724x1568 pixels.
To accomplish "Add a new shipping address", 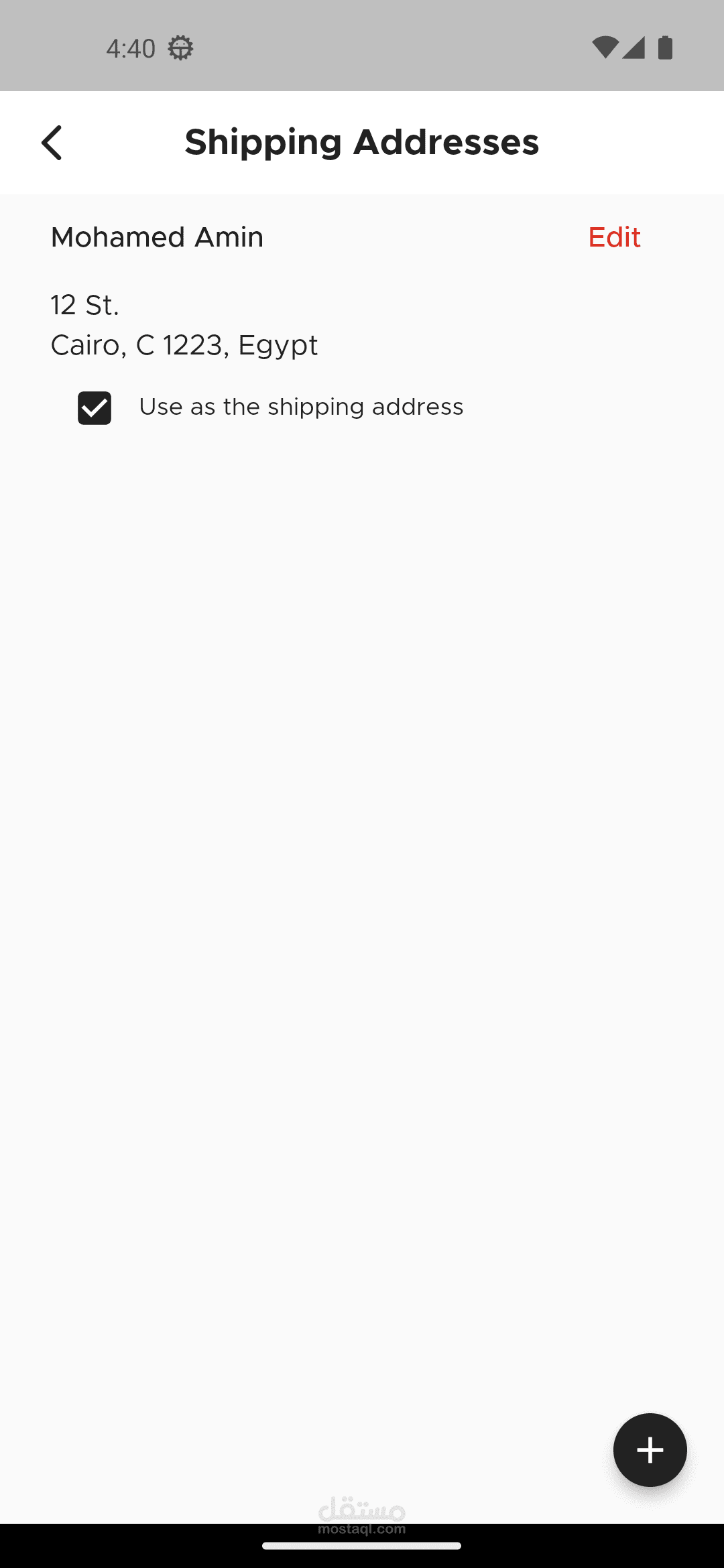I will 650,1450.
